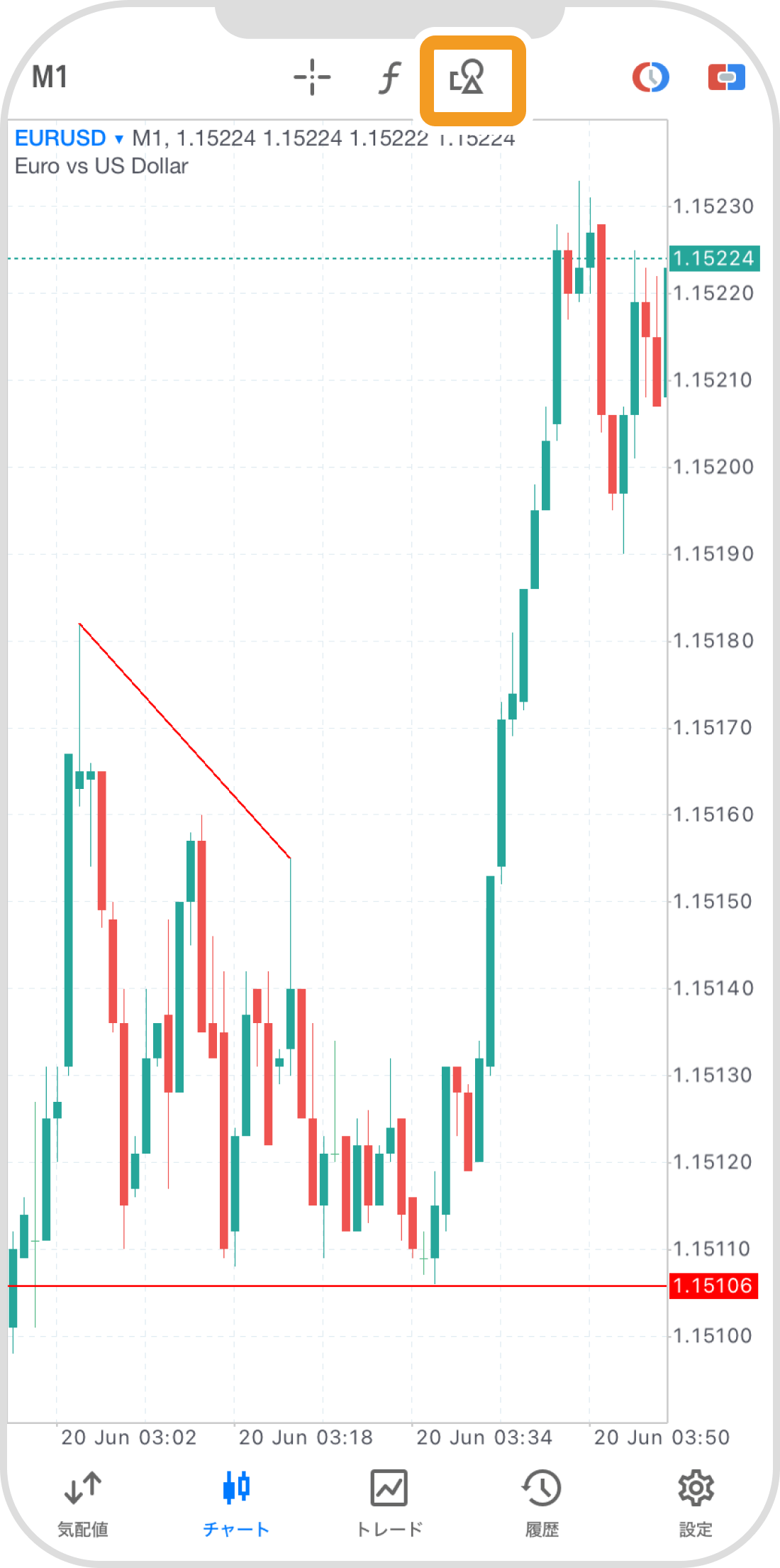The height and width of the screenshot is (1568, 780).
Task: Change the M1 timeframe
Action: [x=50, y=77]
